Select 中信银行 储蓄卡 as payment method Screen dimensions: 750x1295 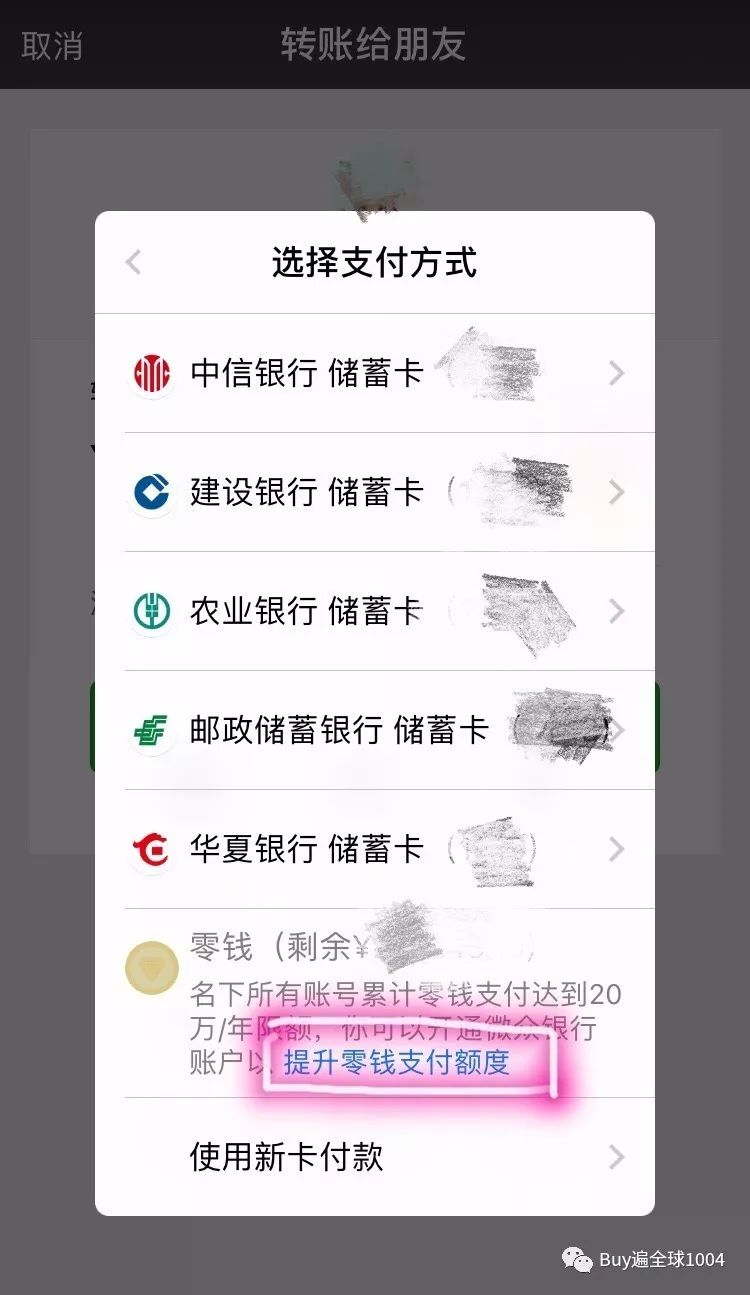tap(374, 373)
